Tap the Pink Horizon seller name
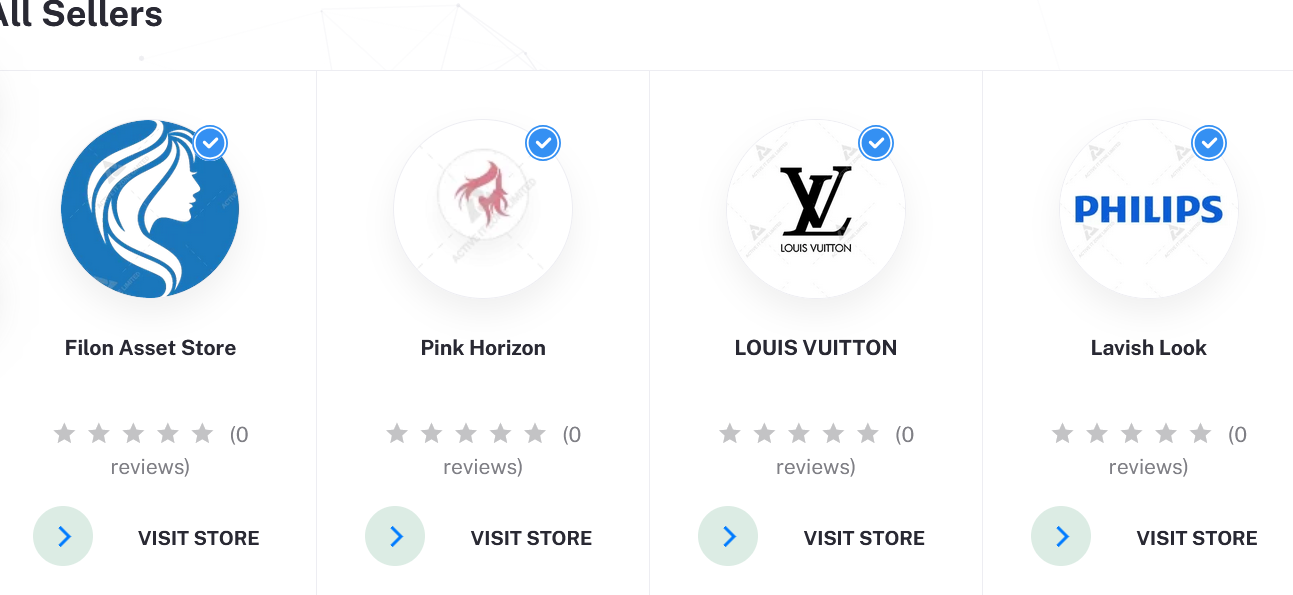The width and height of the screenshot is (1293, 595). pyautogui.click(x=483, y=348)
